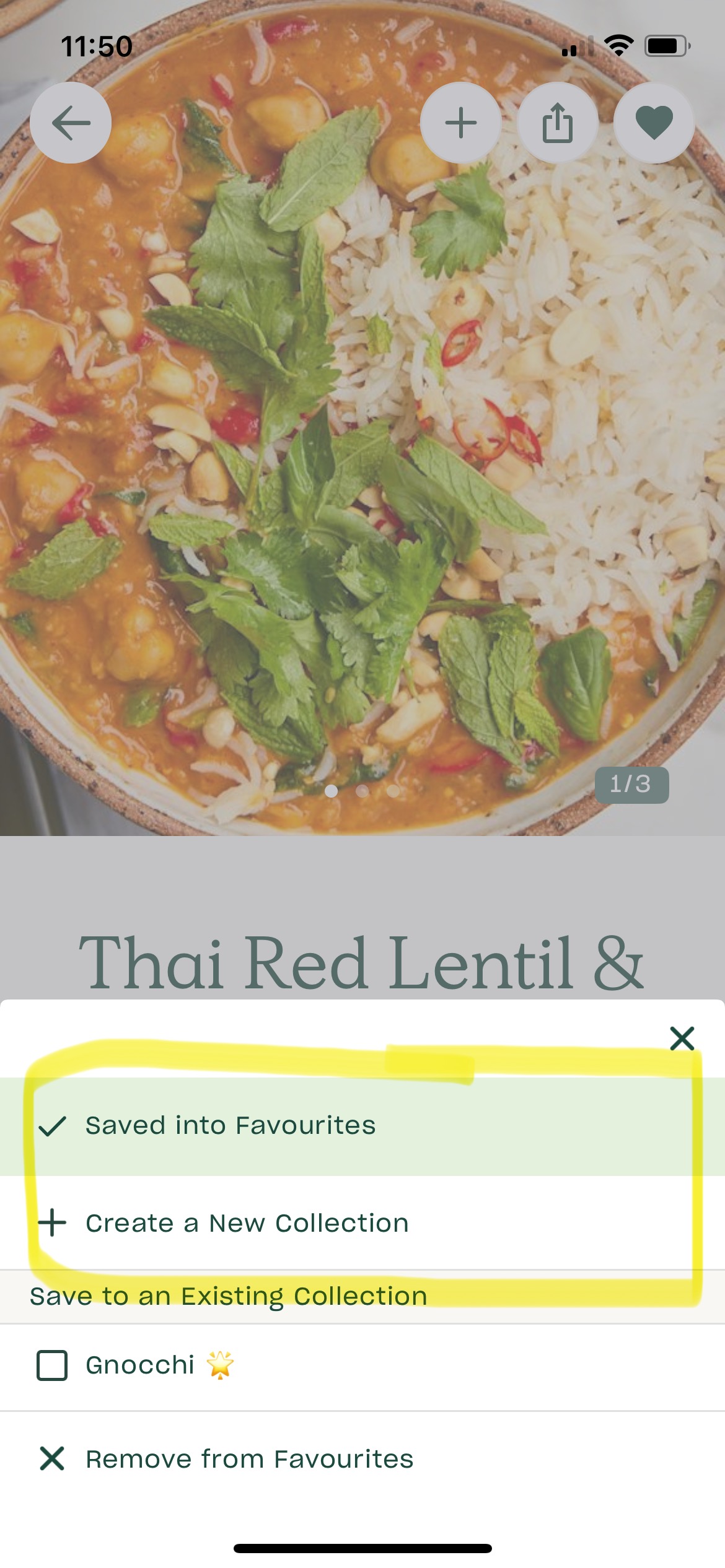Remove recipe from Favourites

tap(248, 1459)
